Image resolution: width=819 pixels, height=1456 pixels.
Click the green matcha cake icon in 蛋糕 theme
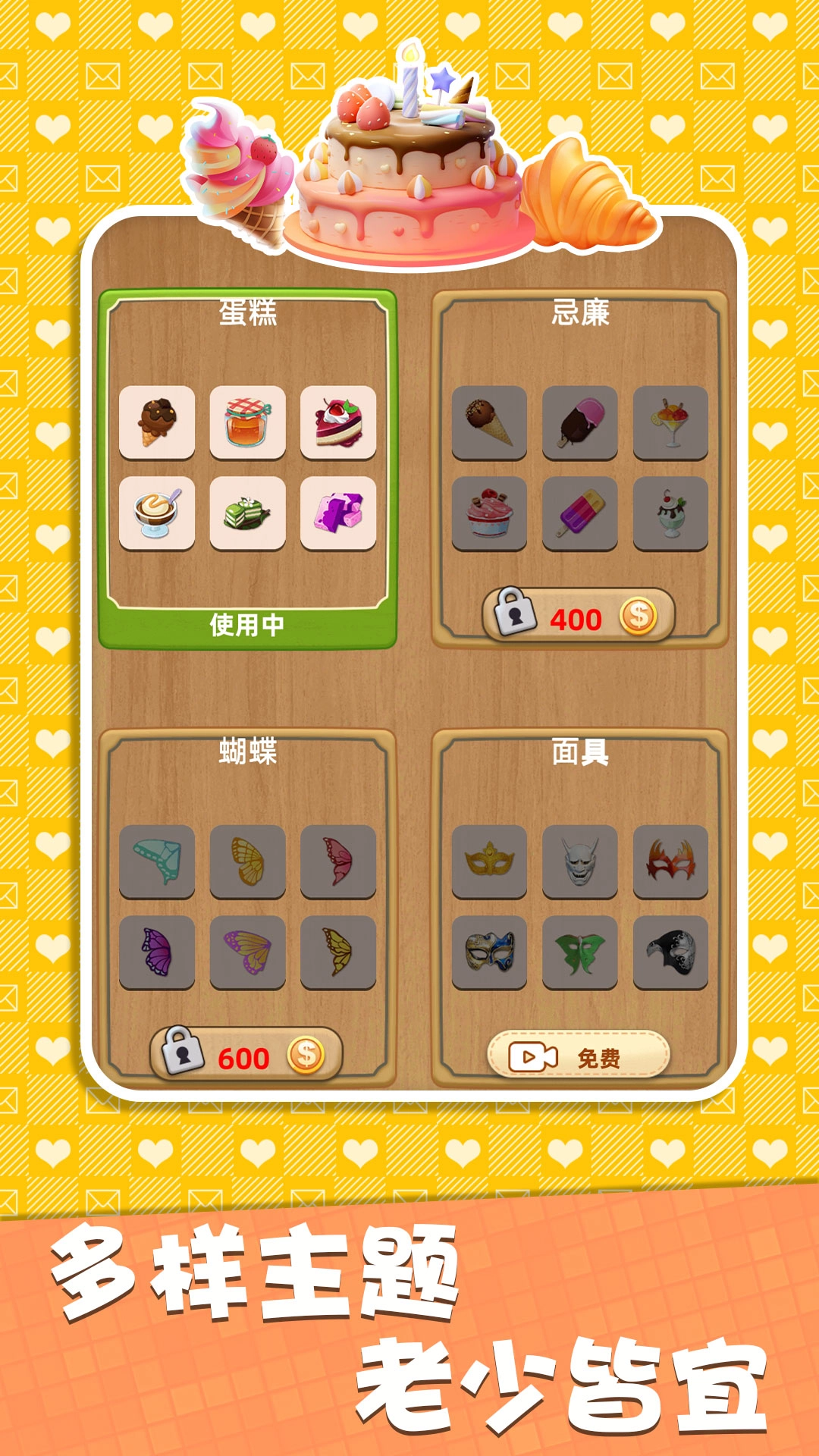[249, 513]
